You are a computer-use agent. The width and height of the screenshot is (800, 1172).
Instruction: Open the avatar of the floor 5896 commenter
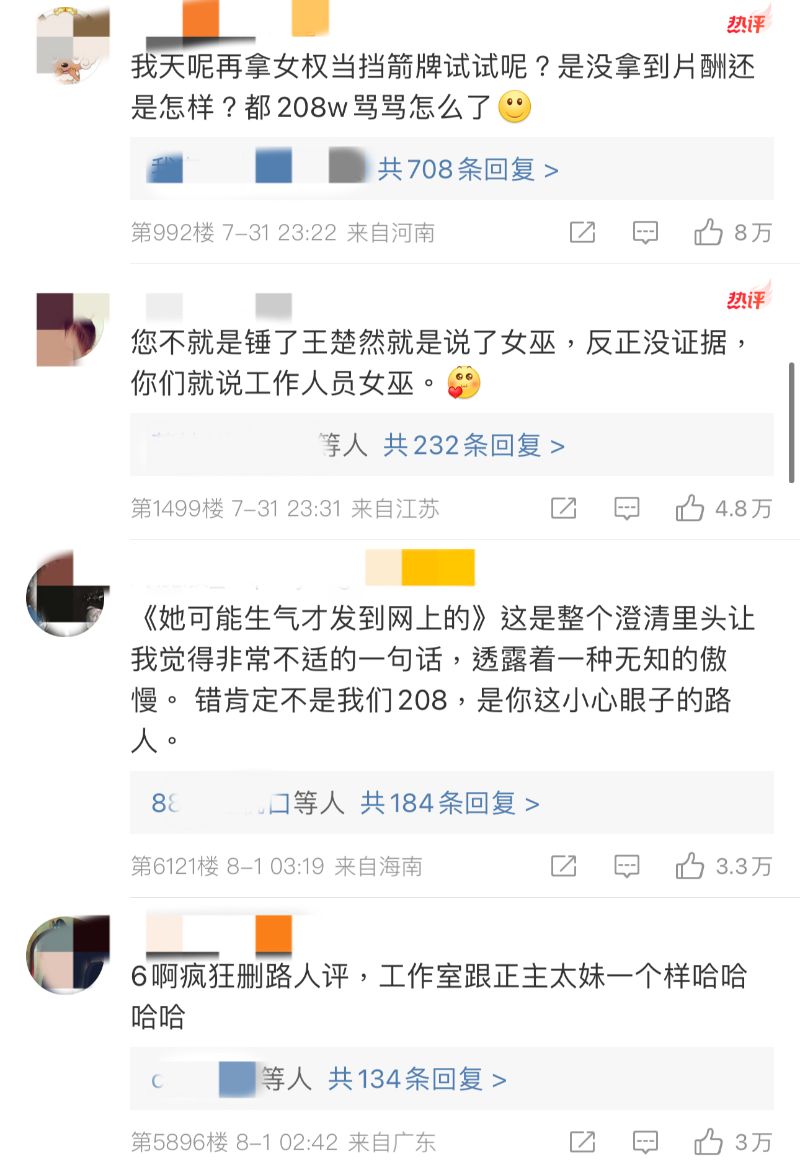(x=67, y=955)
